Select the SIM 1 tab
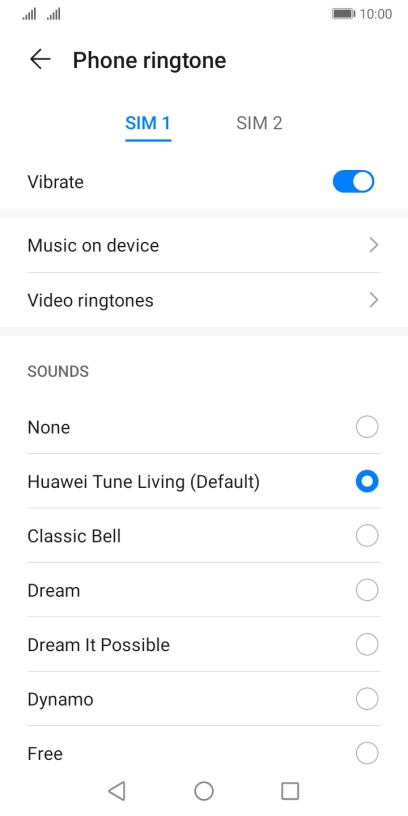The width and height of the screenshot is (408, 816). 148,123
